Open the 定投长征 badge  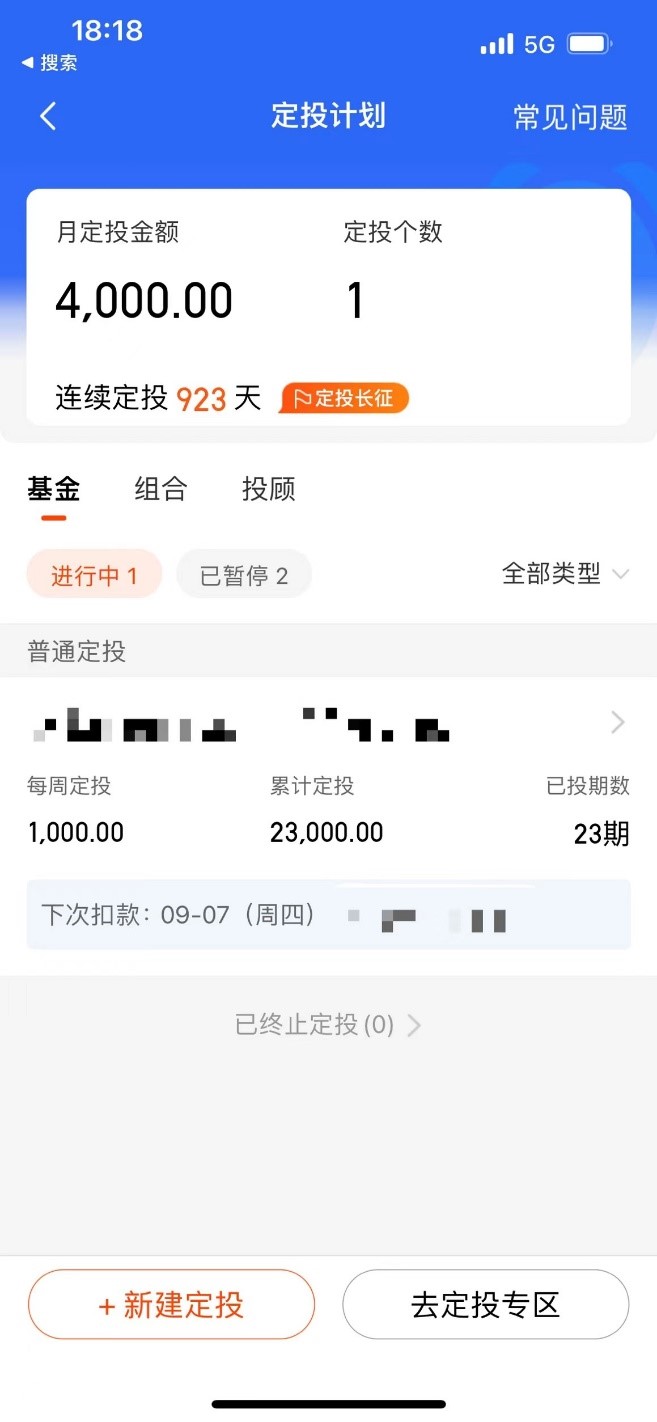pos(345,399)
